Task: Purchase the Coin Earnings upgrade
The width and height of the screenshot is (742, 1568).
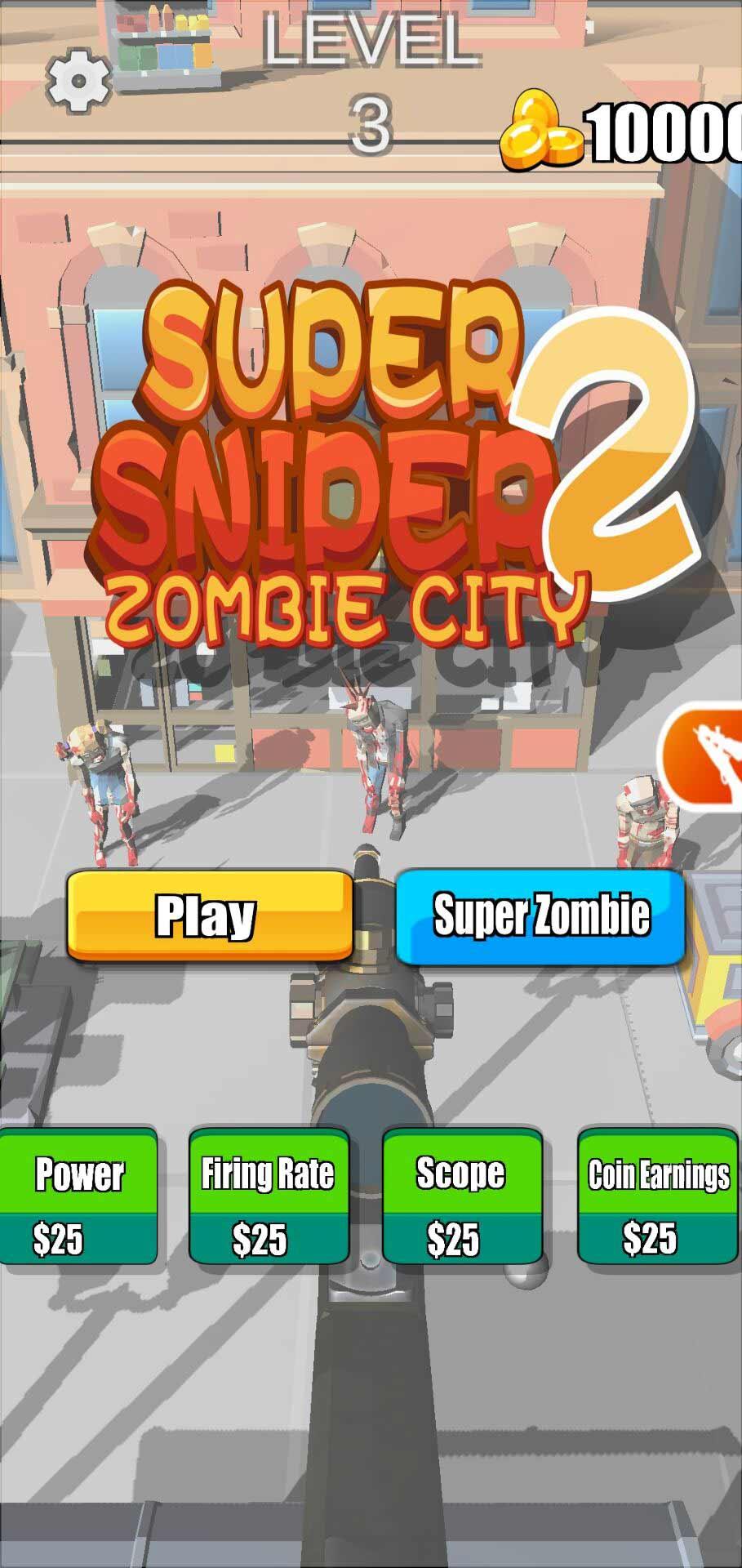Action: [657, 1196]
